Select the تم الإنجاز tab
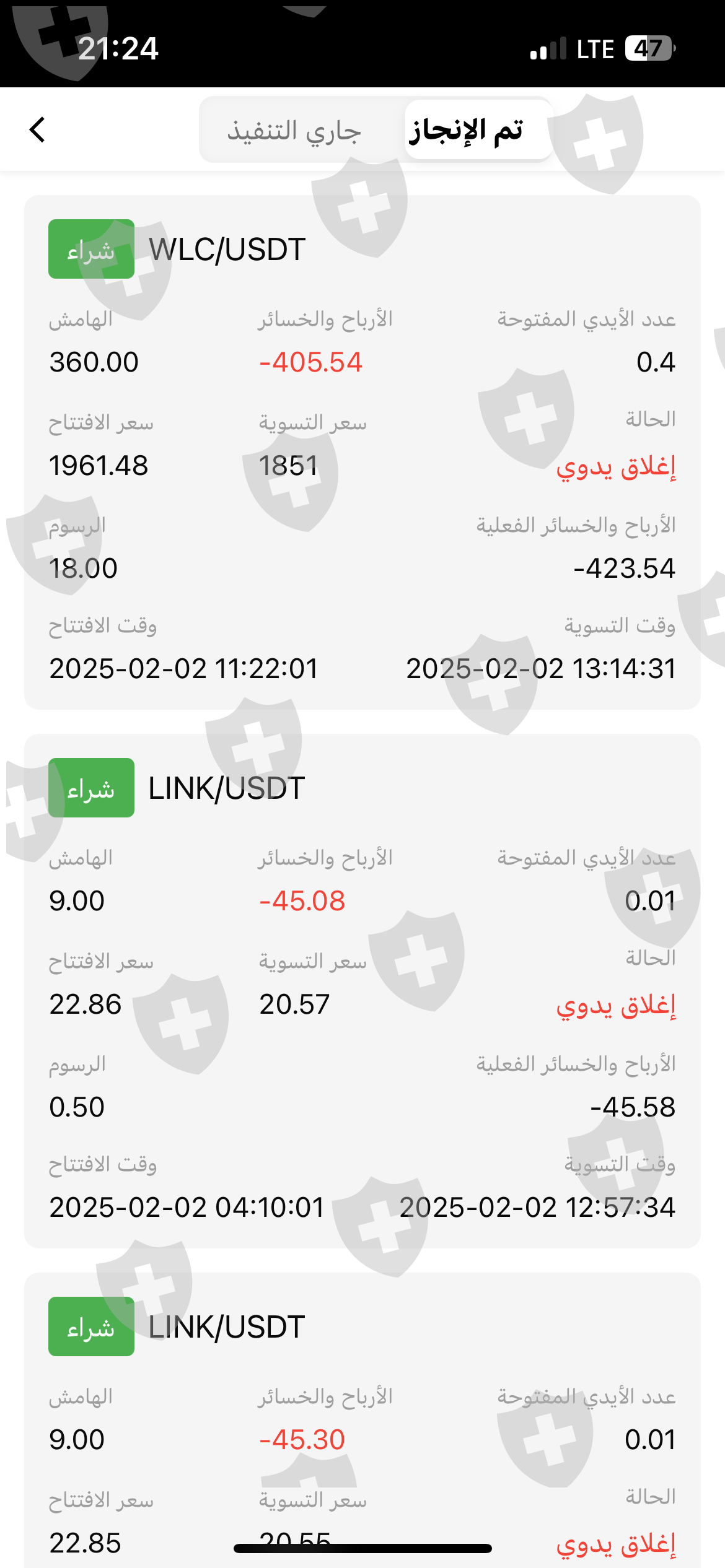Image resolution: width=725 pixels, height=1568 pixels. point(467,131)
